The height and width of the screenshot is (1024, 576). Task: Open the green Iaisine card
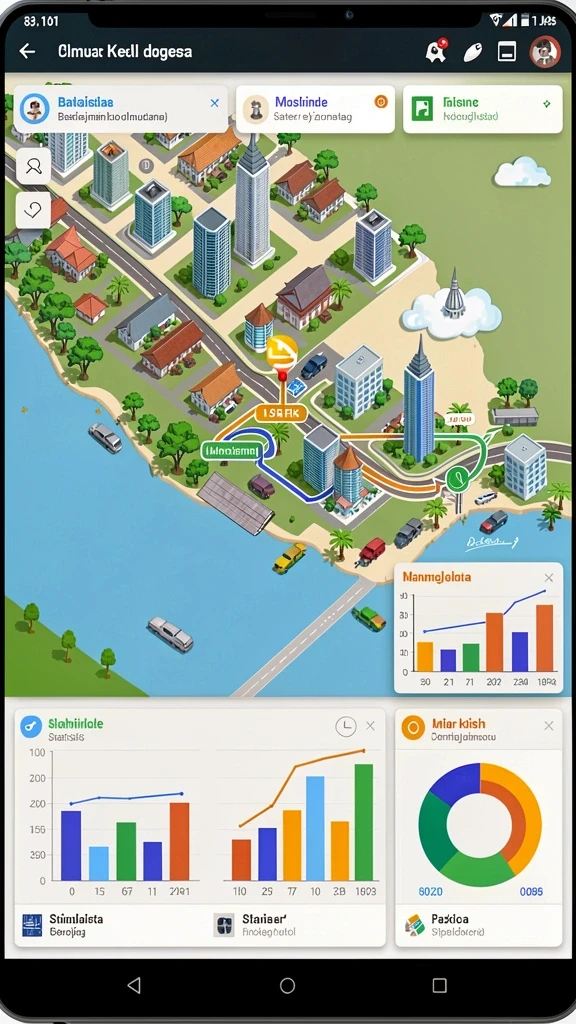coord(483,109)
